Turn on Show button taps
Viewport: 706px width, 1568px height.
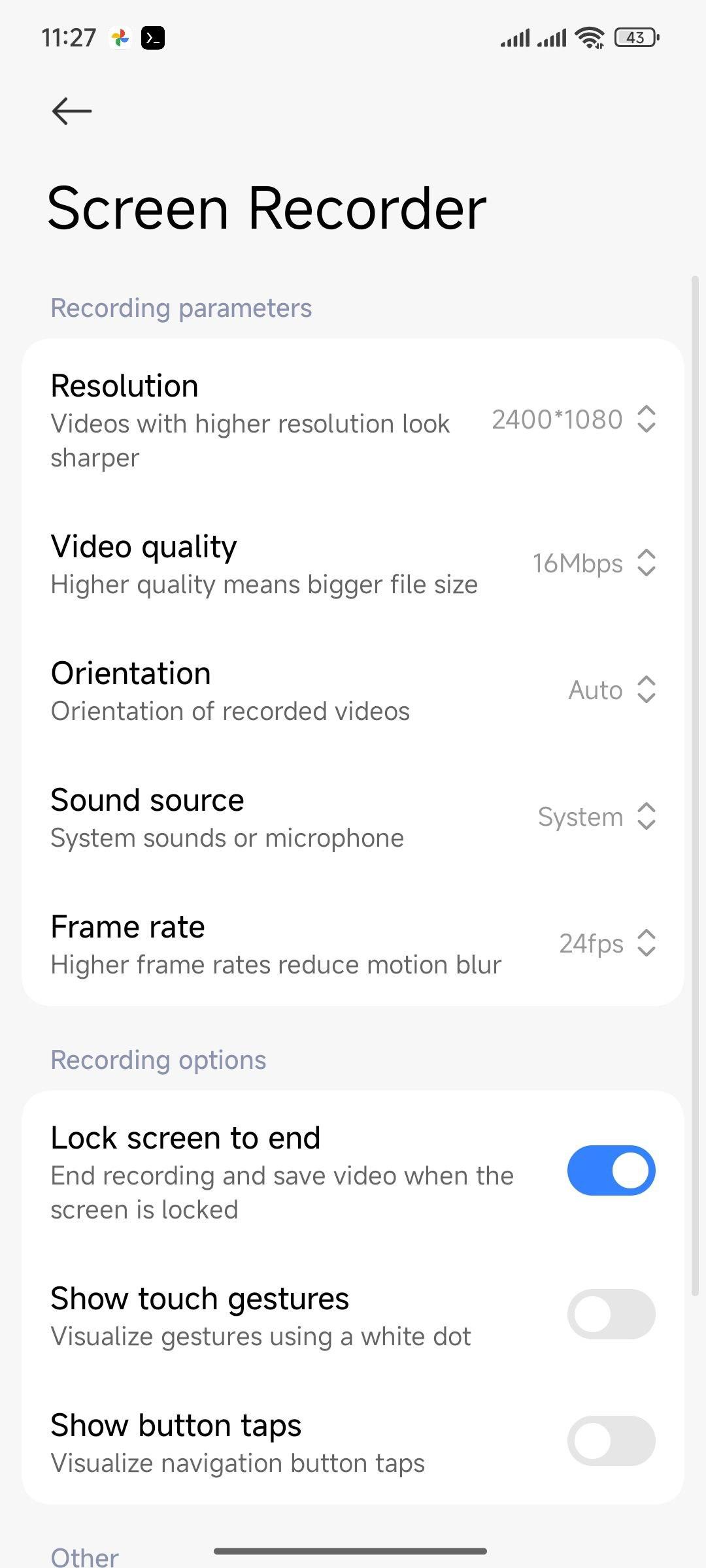[611, 1441]
